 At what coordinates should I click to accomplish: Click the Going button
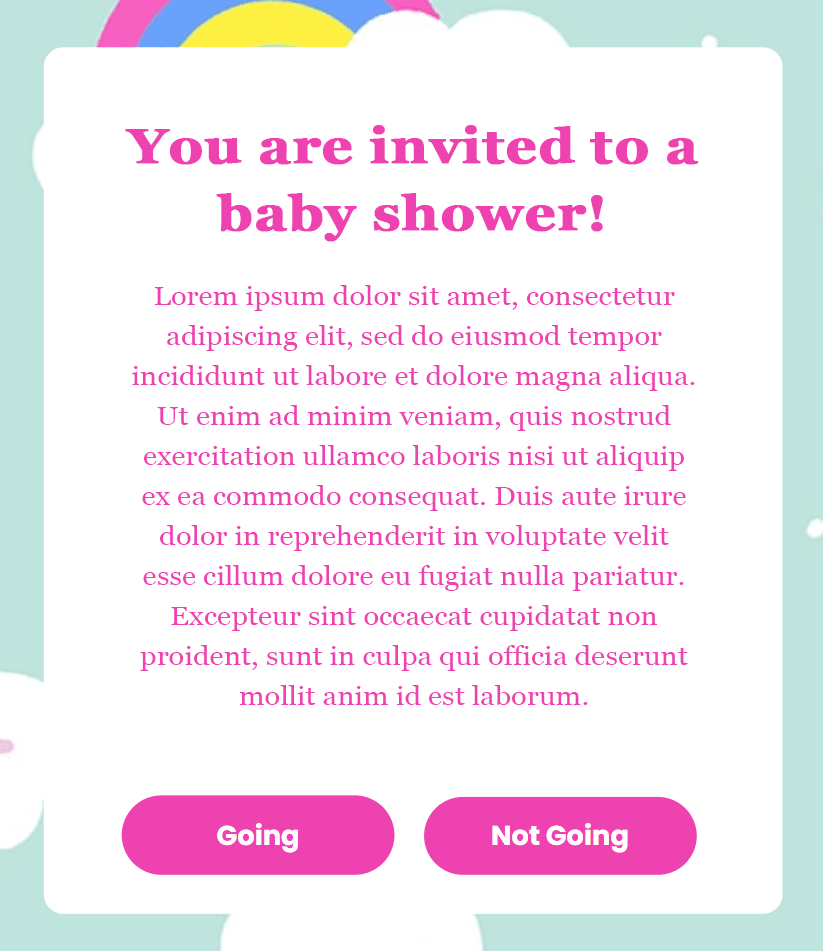[x=257, y=835]
